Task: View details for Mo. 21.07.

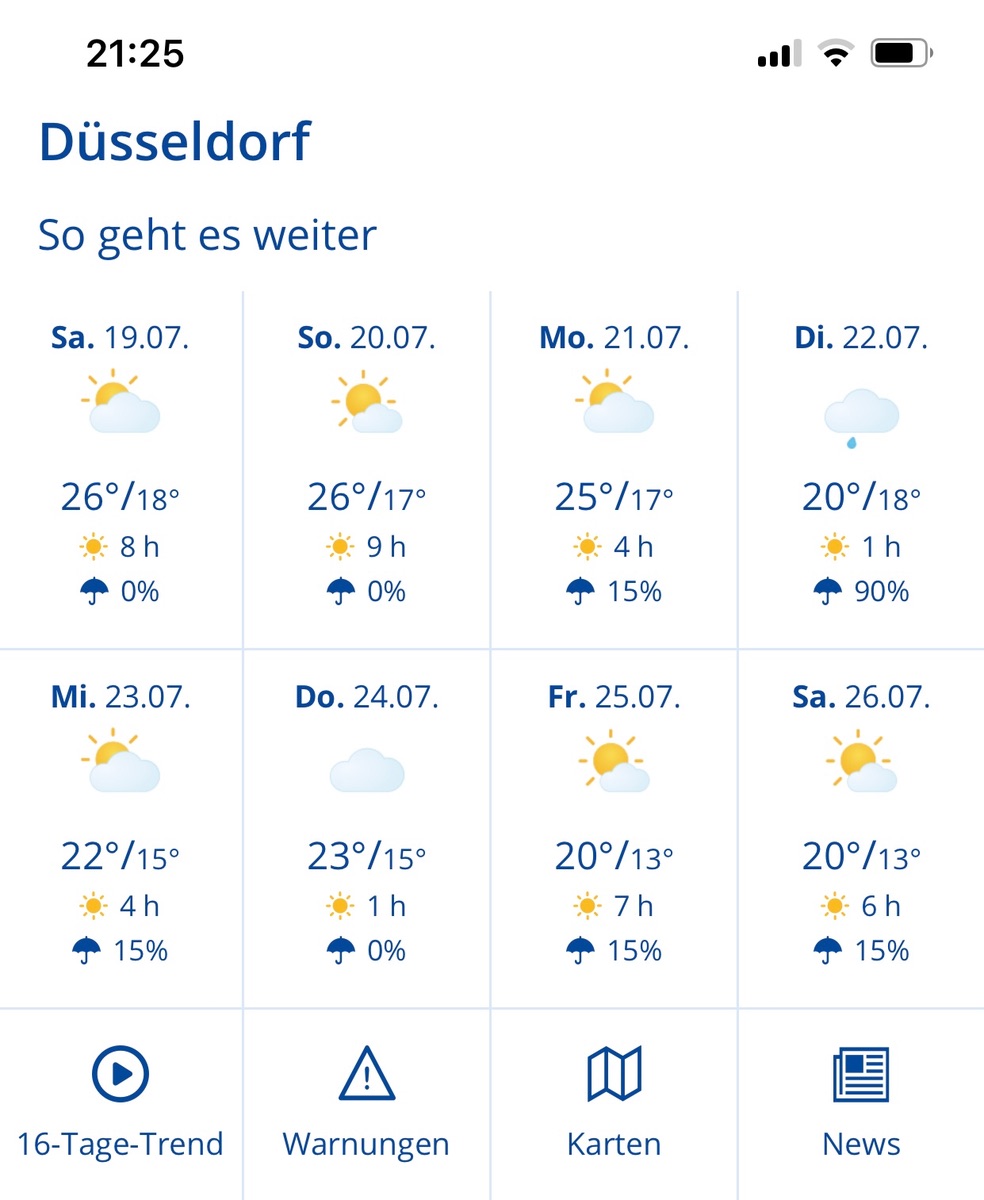Action: pos(614,468)
